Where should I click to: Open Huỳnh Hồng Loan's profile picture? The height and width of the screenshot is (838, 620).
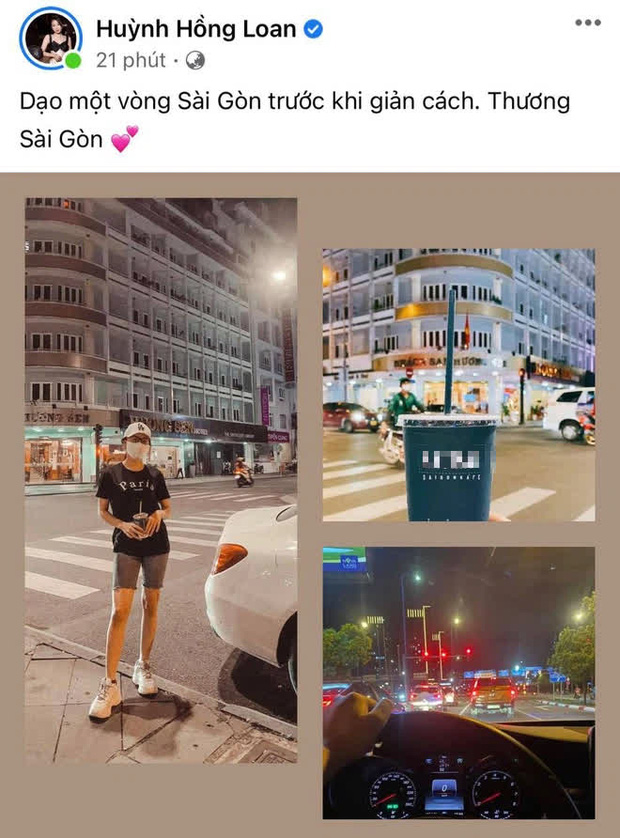click(52, 38)
